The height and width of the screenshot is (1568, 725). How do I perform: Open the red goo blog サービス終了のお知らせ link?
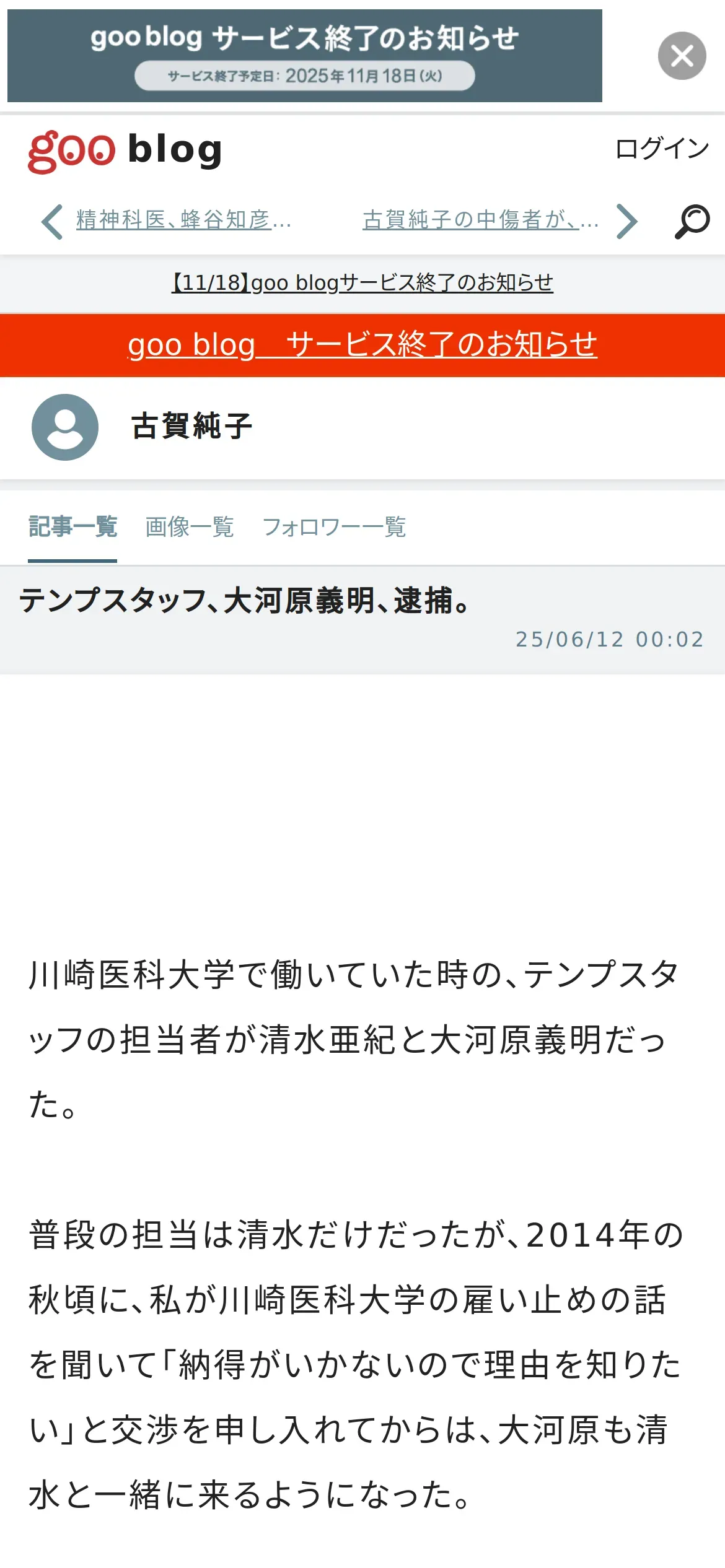362,345
